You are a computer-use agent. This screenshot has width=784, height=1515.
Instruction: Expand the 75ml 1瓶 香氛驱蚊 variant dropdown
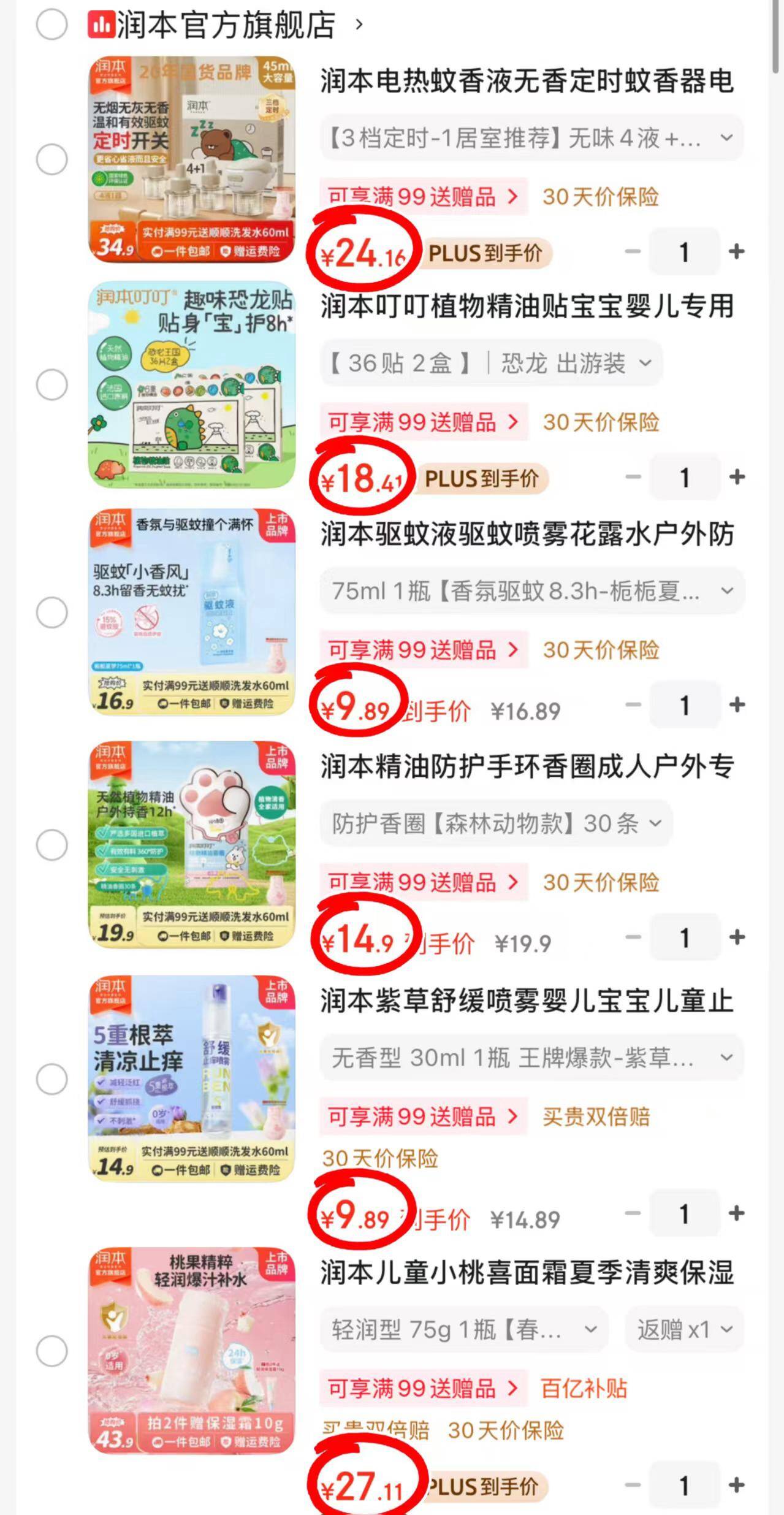pyautogui.click(x=531, y=591)
